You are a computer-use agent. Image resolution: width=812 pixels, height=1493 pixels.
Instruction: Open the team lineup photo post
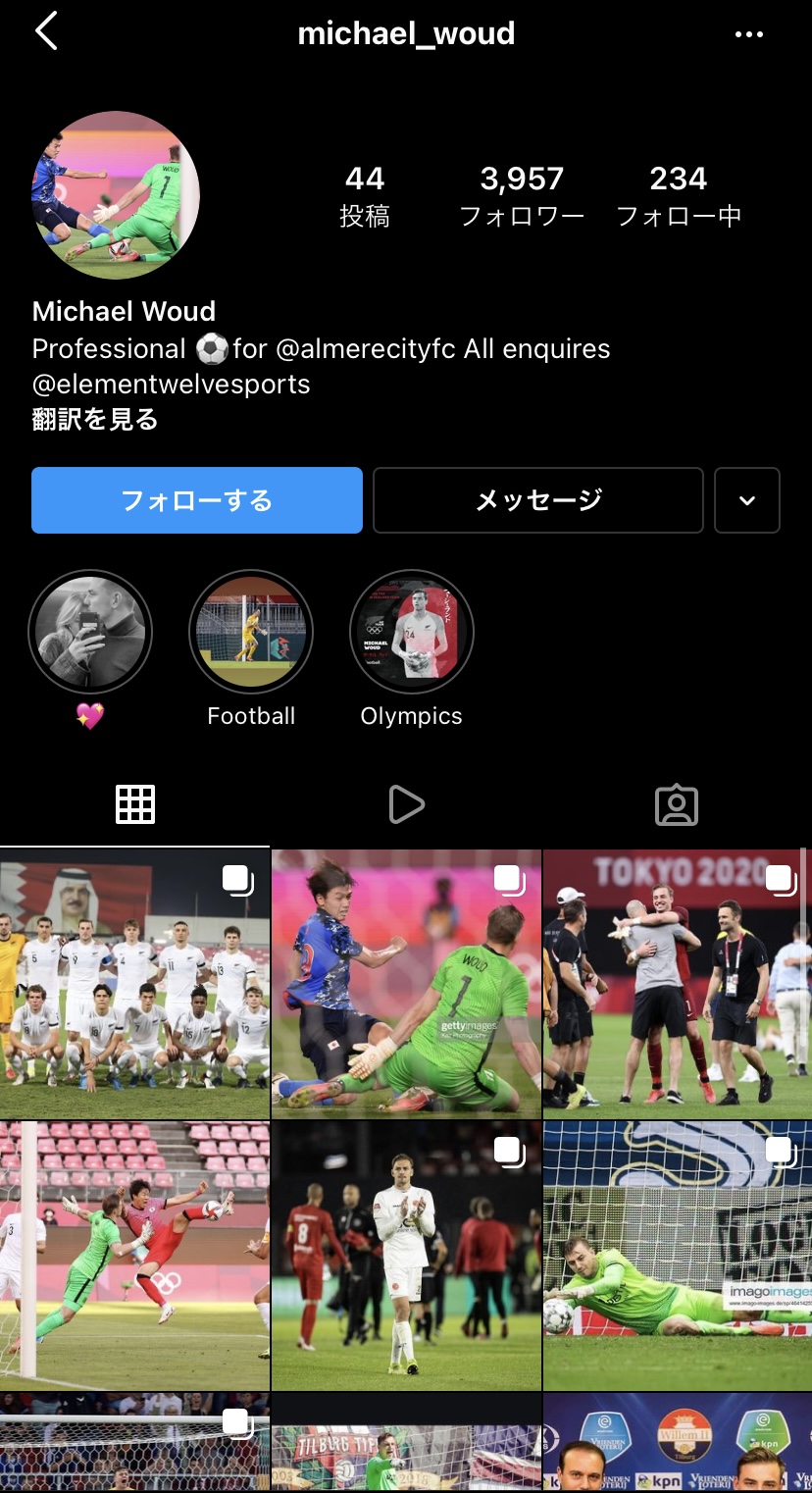[x=134, y=984]
